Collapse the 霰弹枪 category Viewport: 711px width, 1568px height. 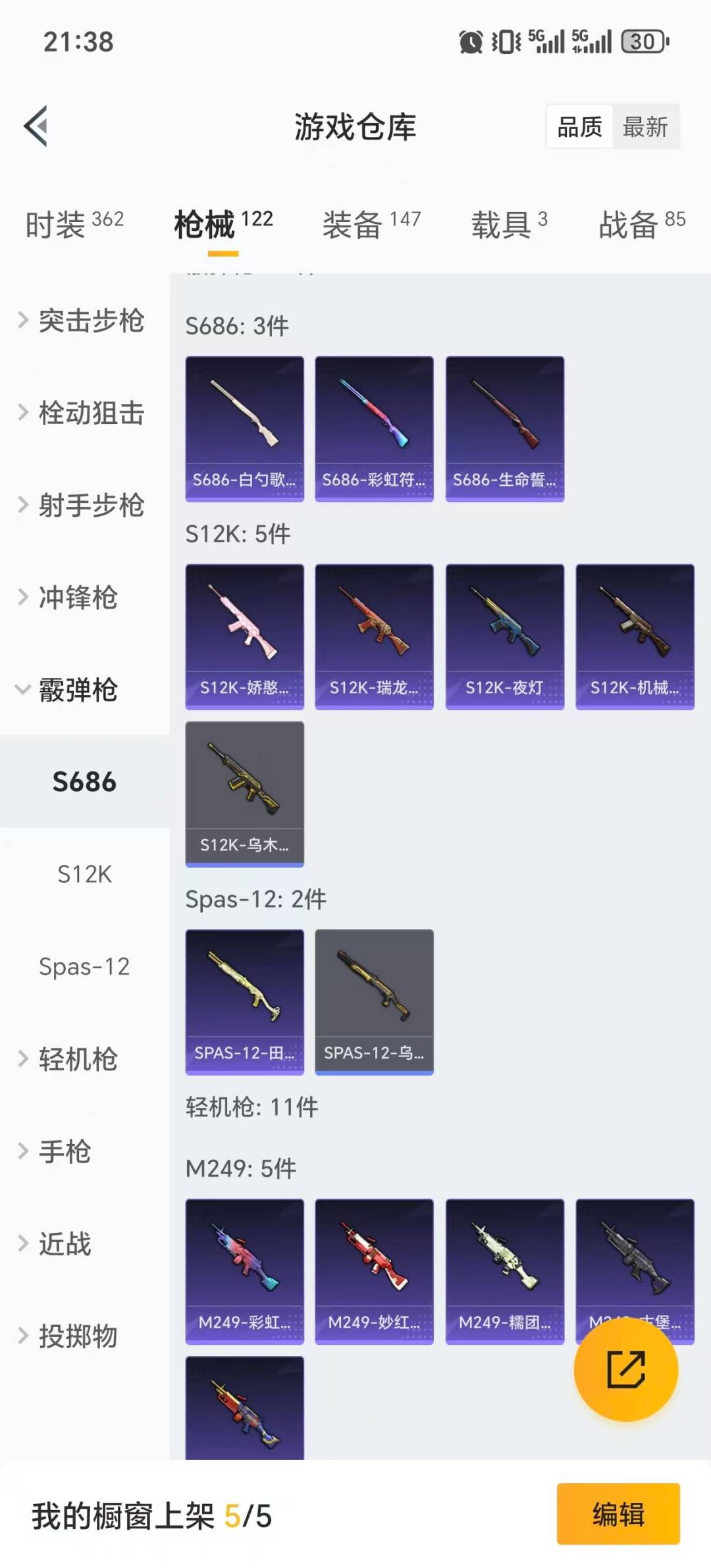tap(69, 689)
